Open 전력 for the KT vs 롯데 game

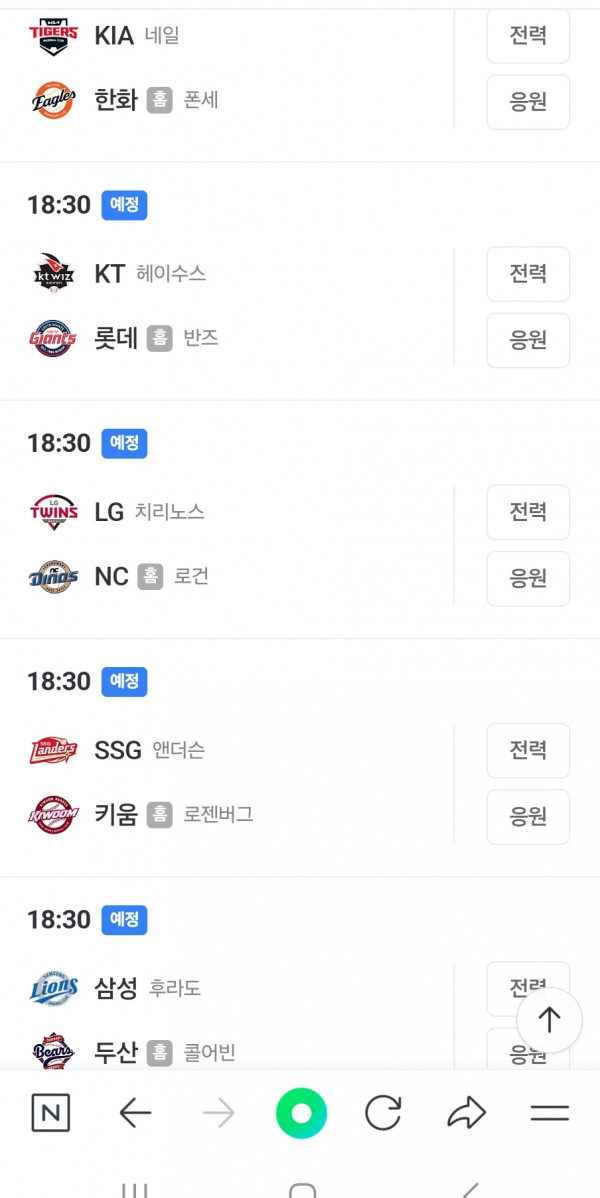pos(528,274)
